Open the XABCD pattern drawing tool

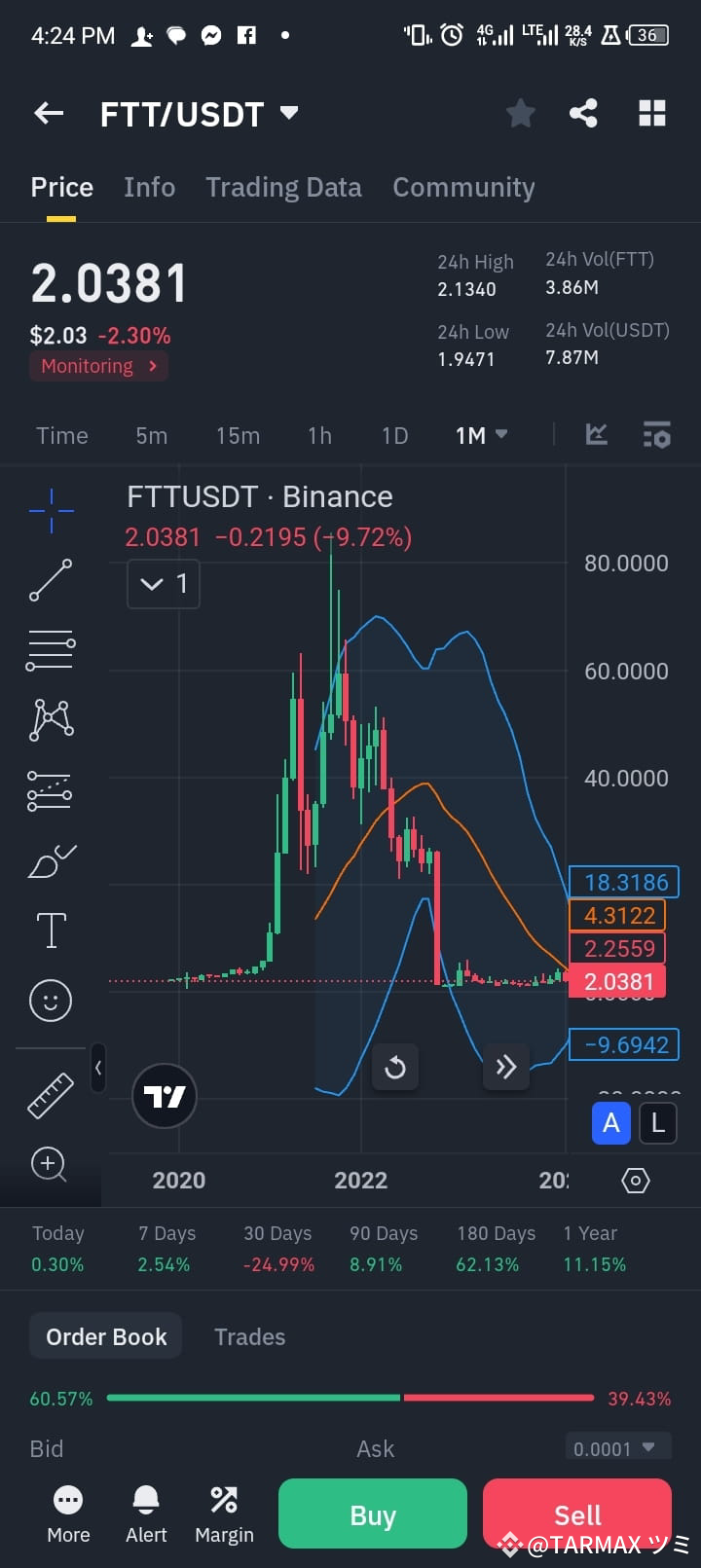[x=51, y=719]
